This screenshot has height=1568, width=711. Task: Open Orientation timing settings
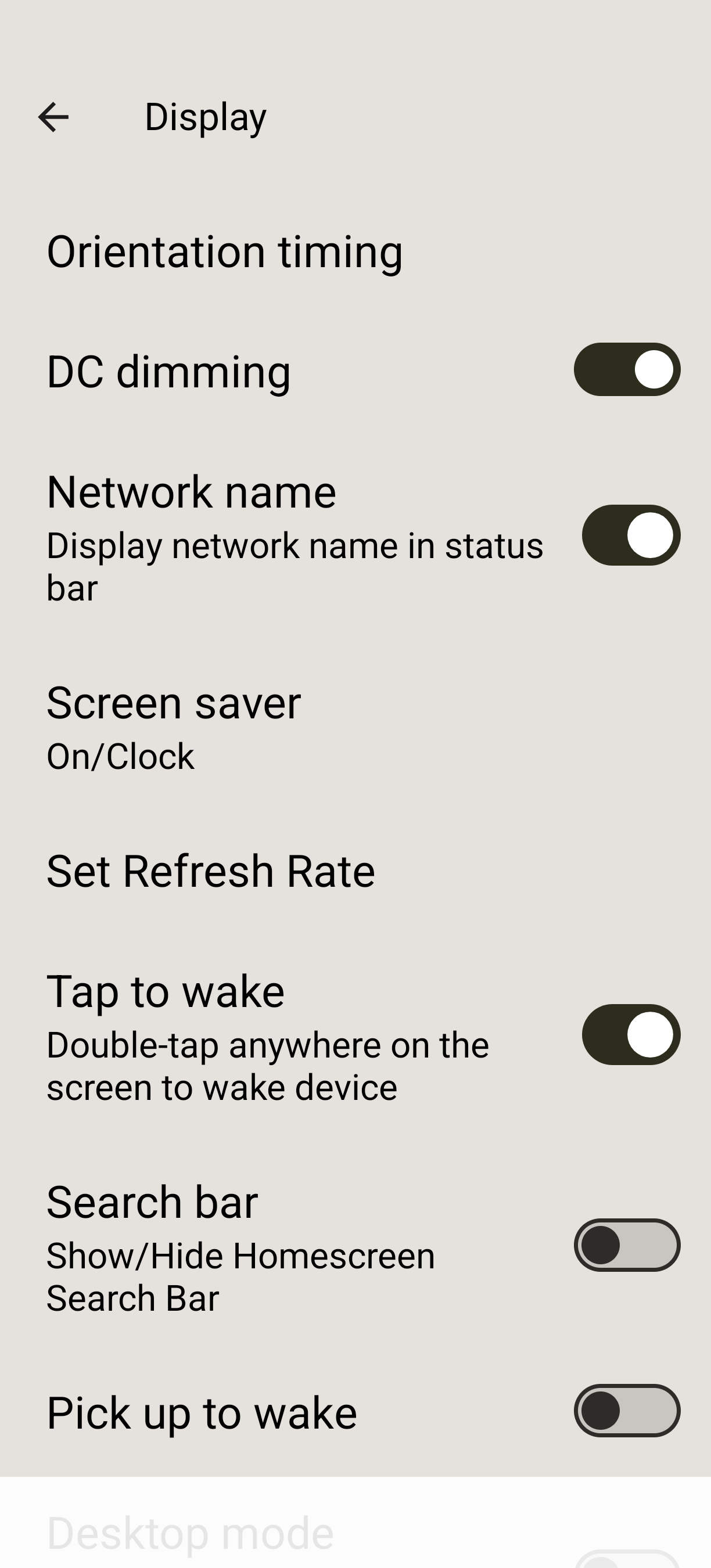(x=225, y=252)
